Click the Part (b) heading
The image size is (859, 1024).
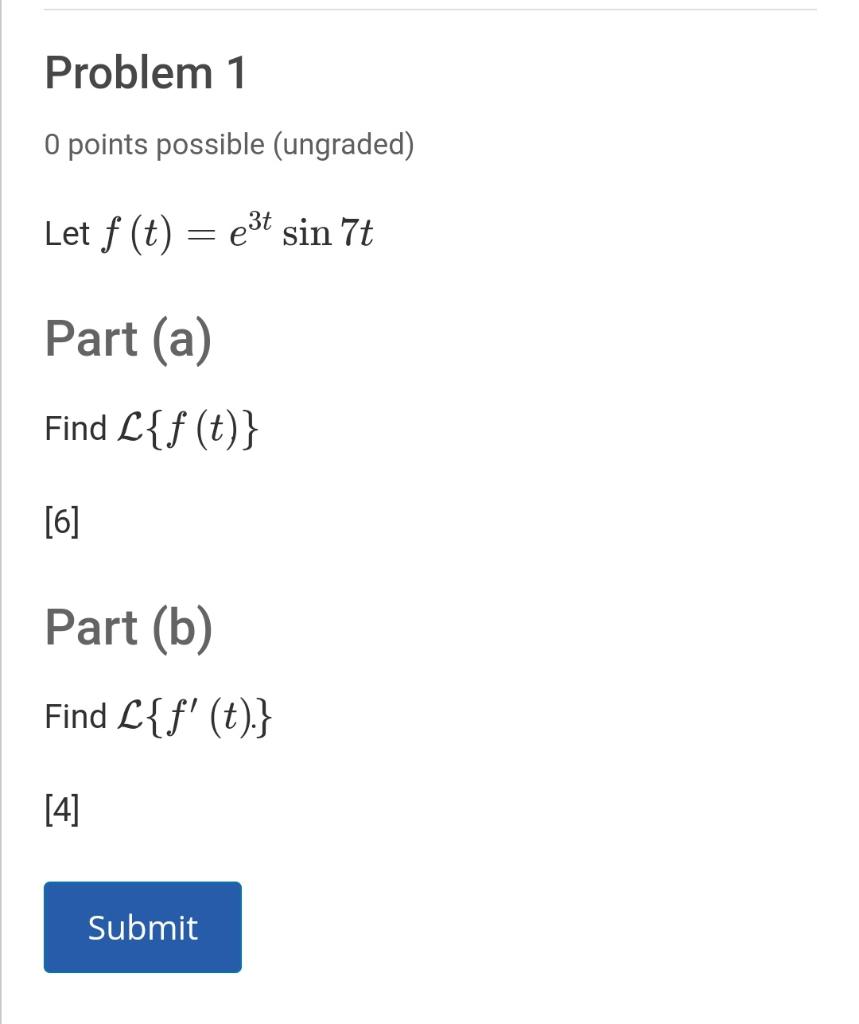pos(126,627)
